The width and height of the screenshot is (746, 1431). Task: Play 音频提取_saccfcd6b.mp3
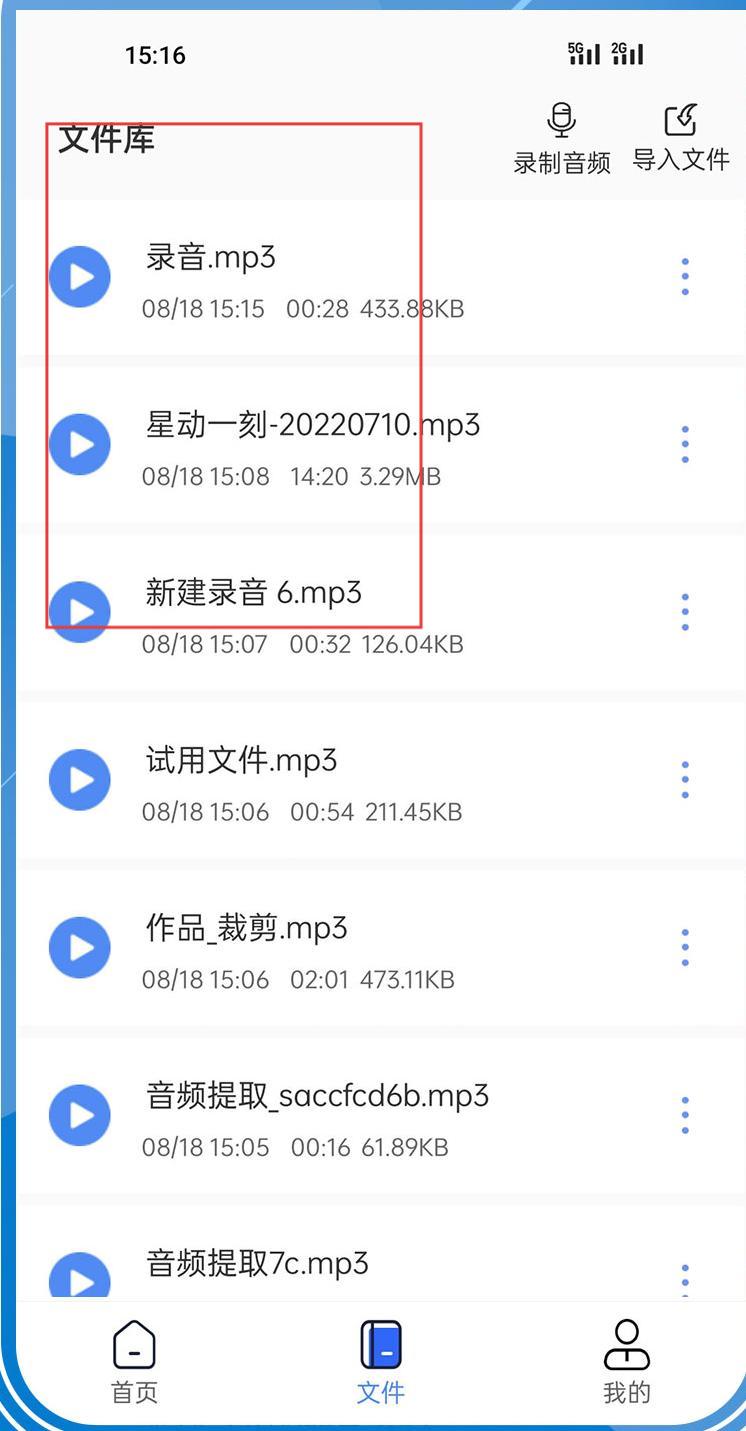pos(80,1115)
